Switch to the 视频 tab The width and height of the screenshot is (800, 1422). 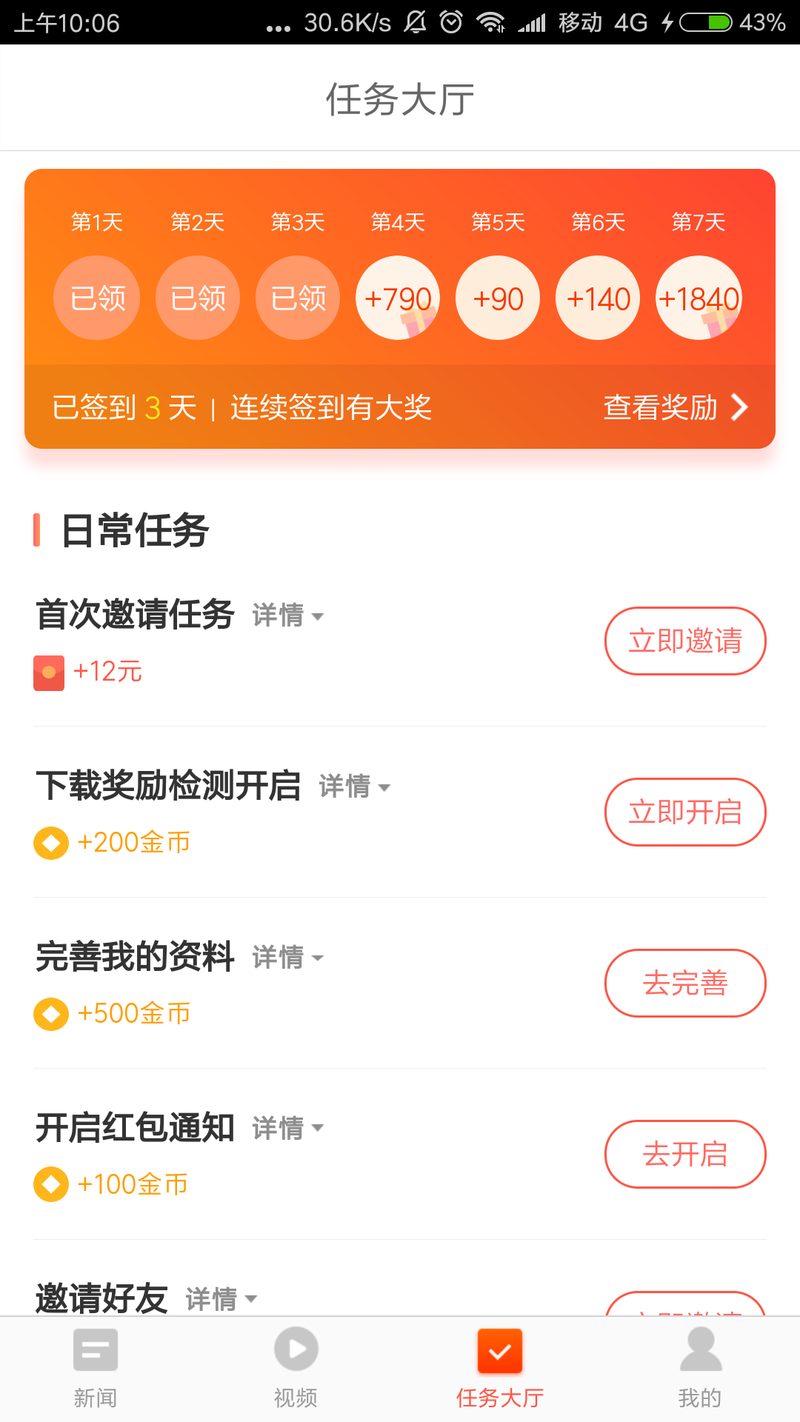point(296,1368)
